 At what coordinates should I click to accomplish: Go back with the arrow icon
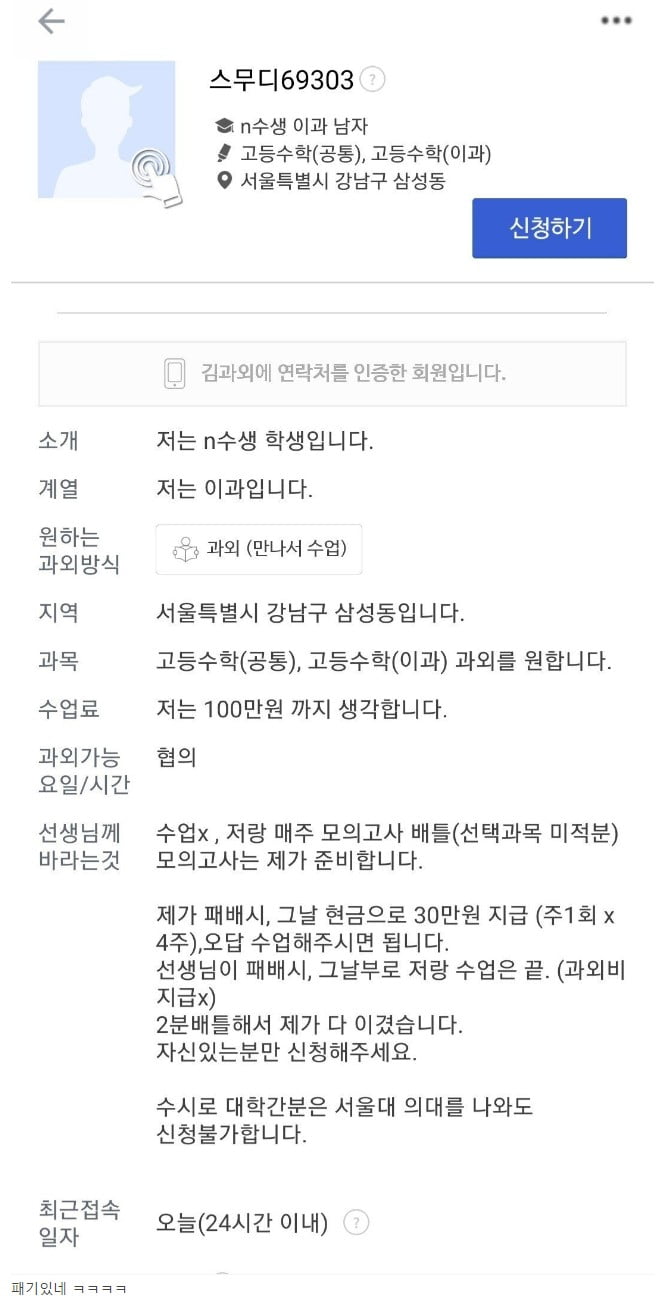coord(51,21)
